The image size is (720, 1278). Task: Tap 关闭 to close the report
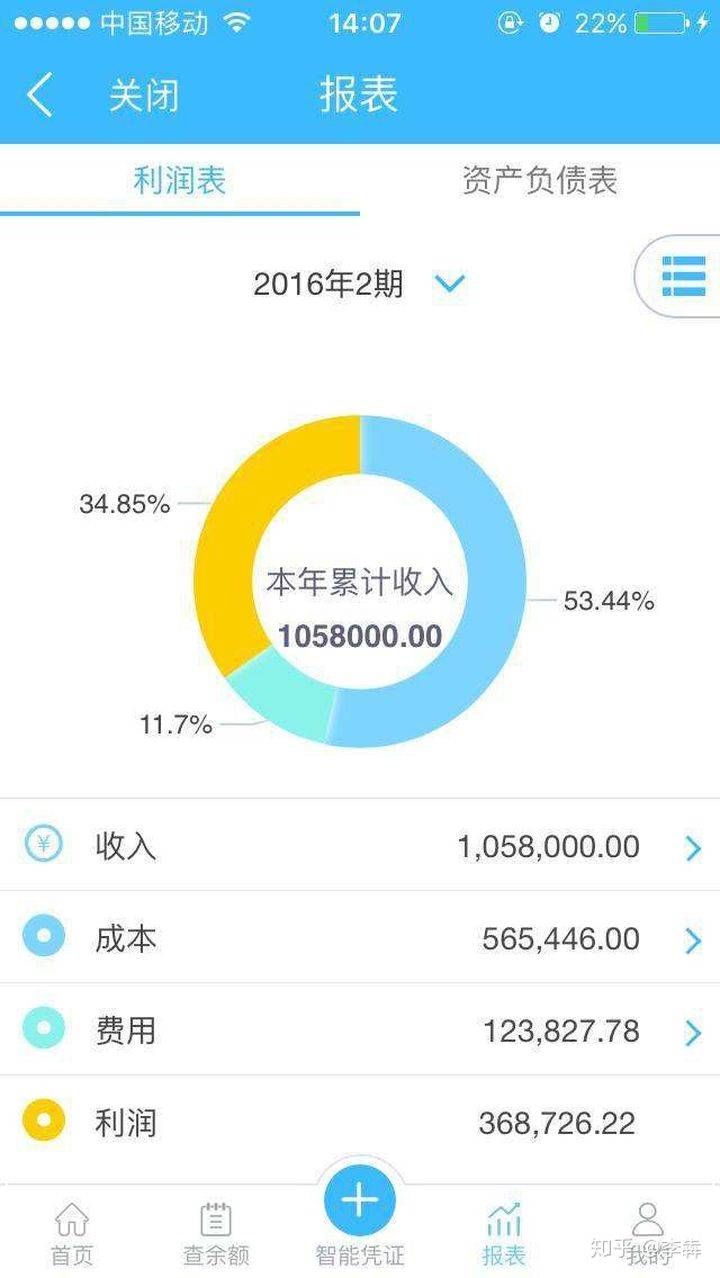click(x=144, y=96)
